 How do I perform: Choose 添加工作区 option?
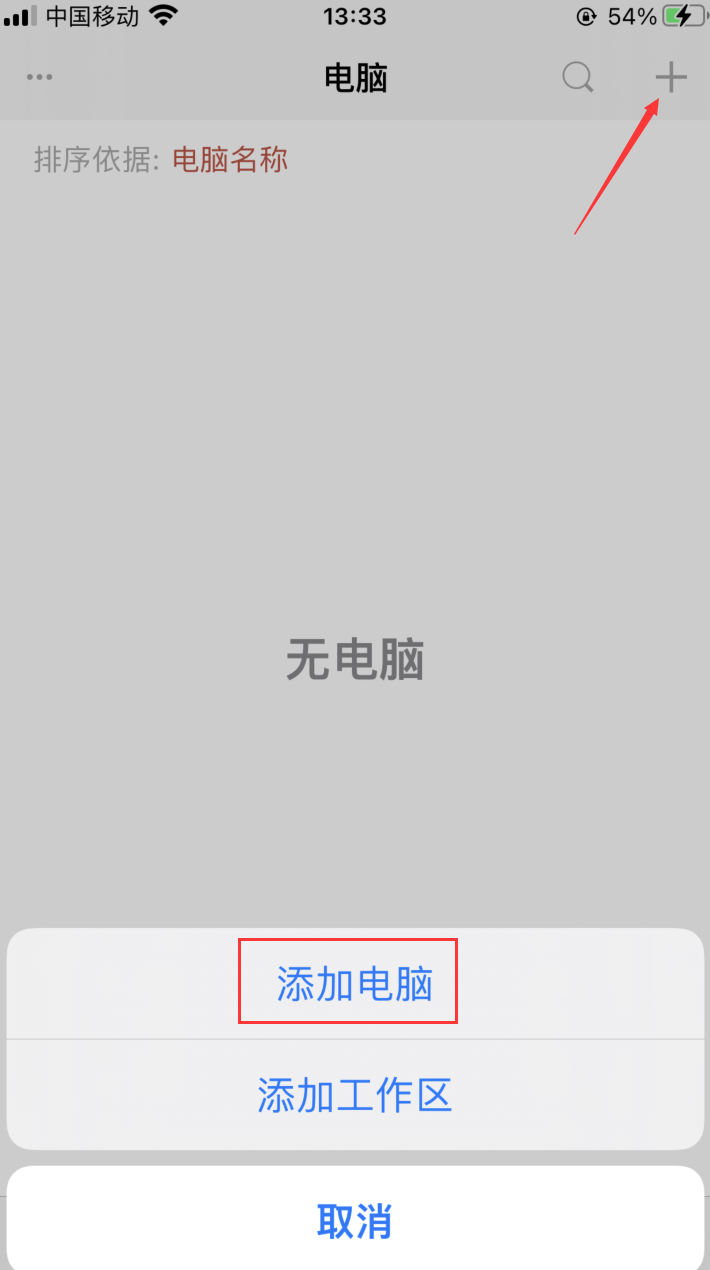point(355,1095)
